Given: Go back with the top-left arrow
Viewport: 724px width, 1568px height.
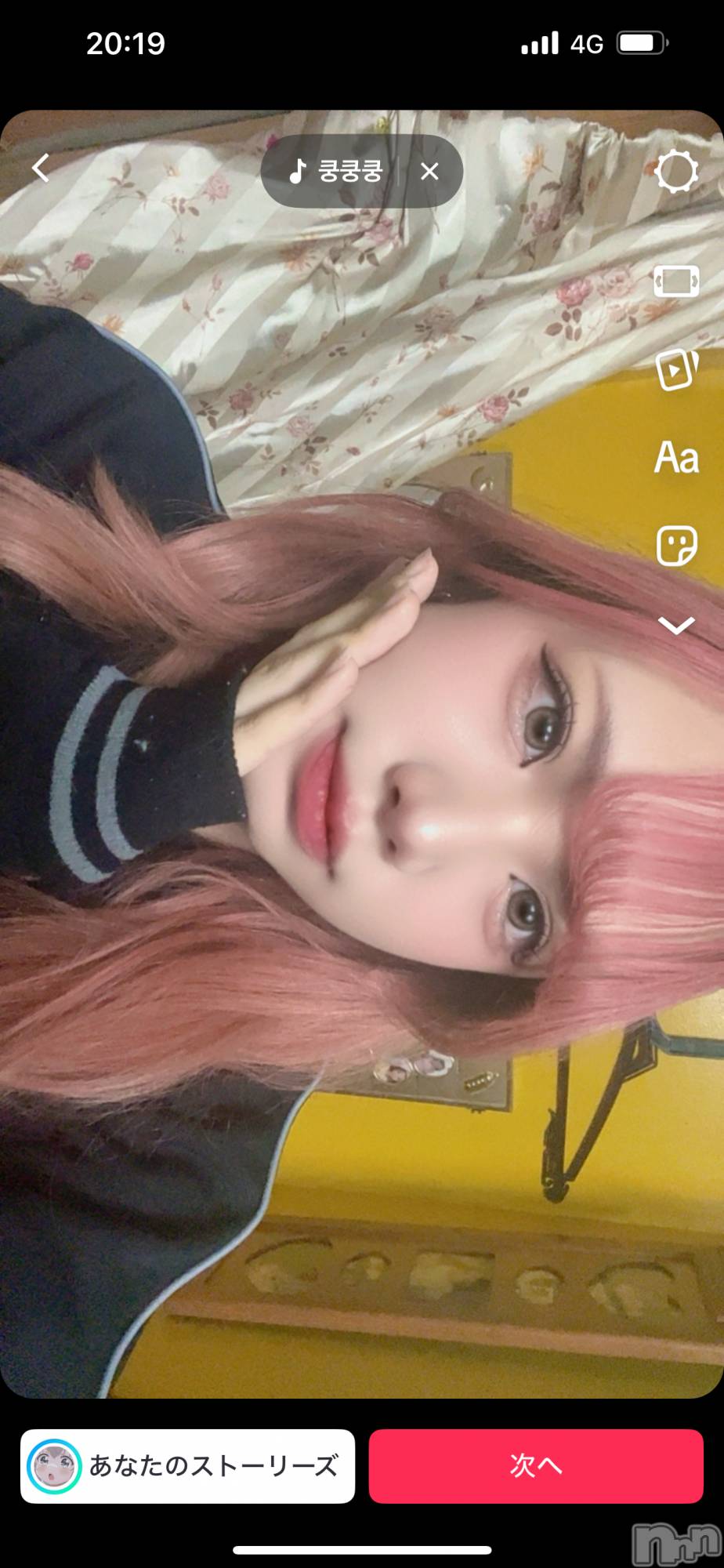Looking at the screenshot, I should (41, 168).
